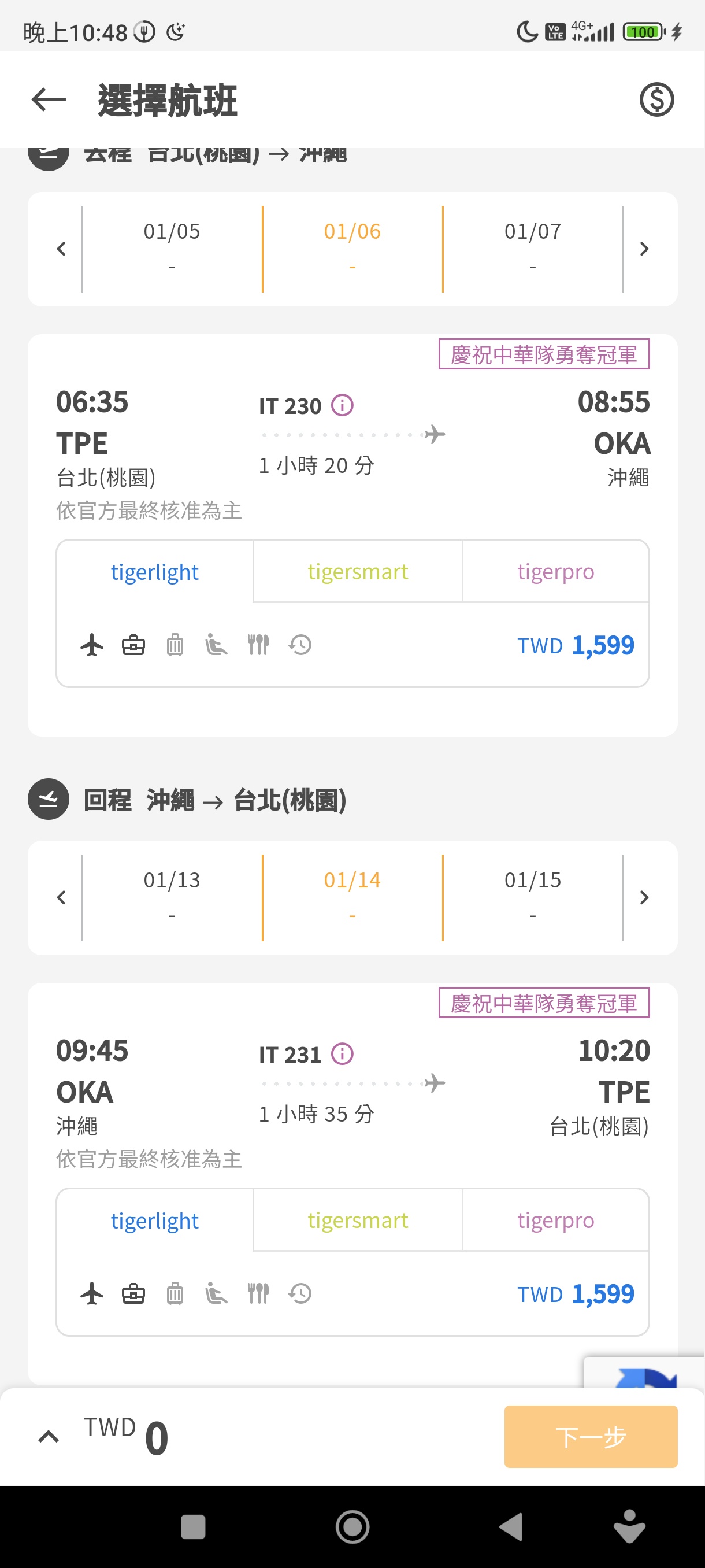Image resolution: width=705 pixels, height=1568 pixels.
Task: Choose tigerpro fare for flight IT 231
Action: click(x=555, y=1221)
